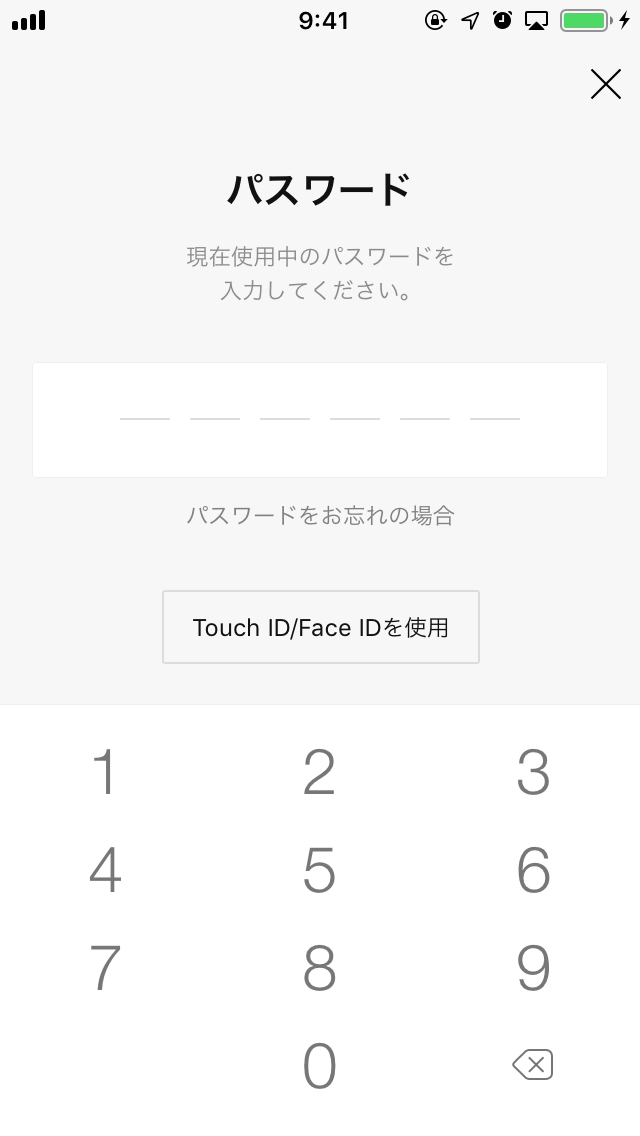Image resolution: width=640 pixels, height=1136 pixels.
Task: Enter digit 8 on the keypad
Action: click(319, 967)
